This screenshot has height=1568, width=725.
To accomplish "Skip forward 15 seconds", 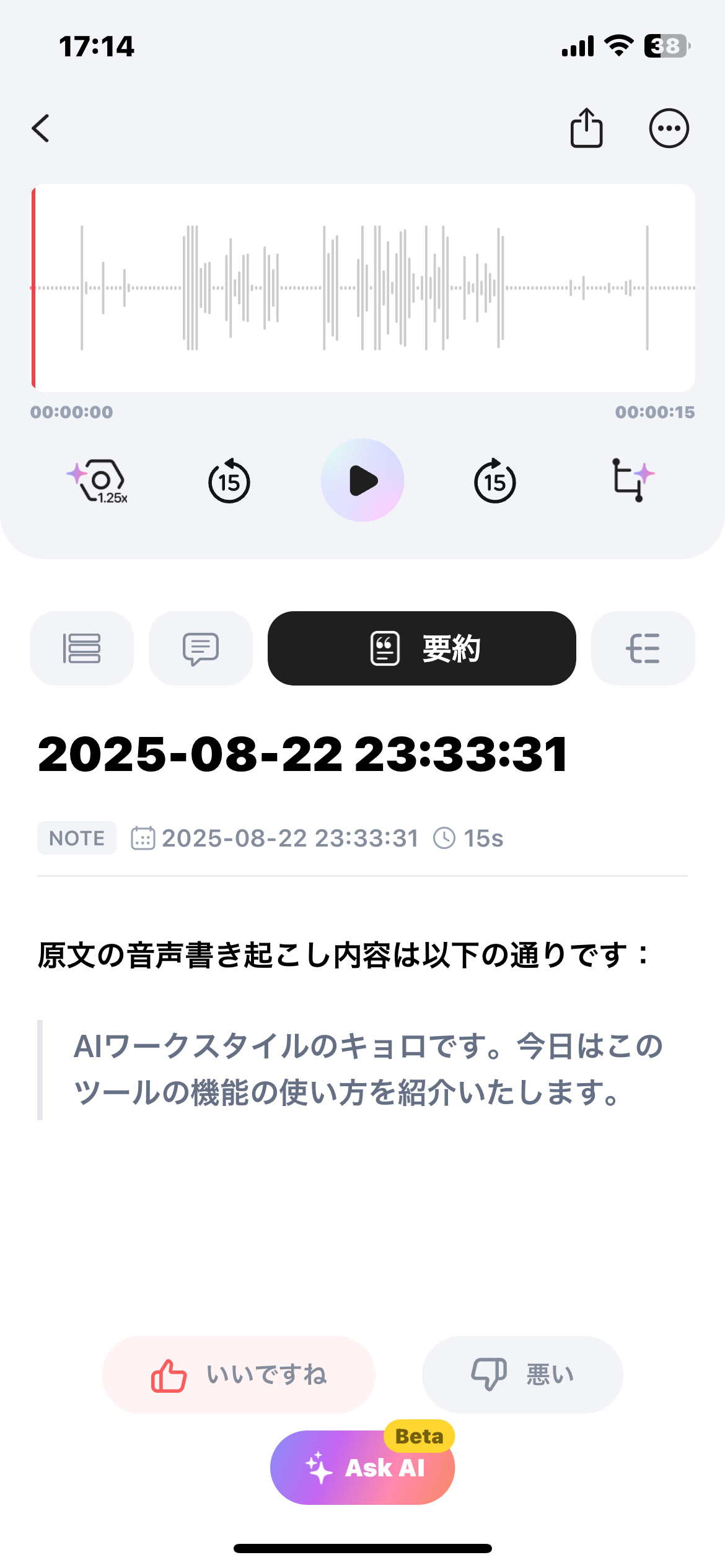I will [x=495, y=481].
